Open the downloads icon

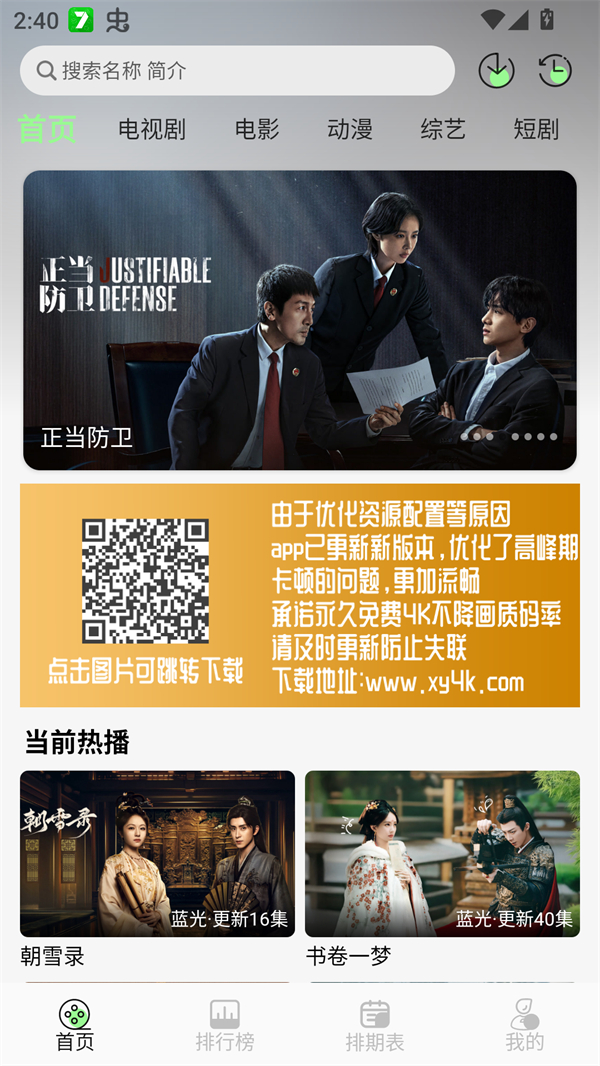496,70
